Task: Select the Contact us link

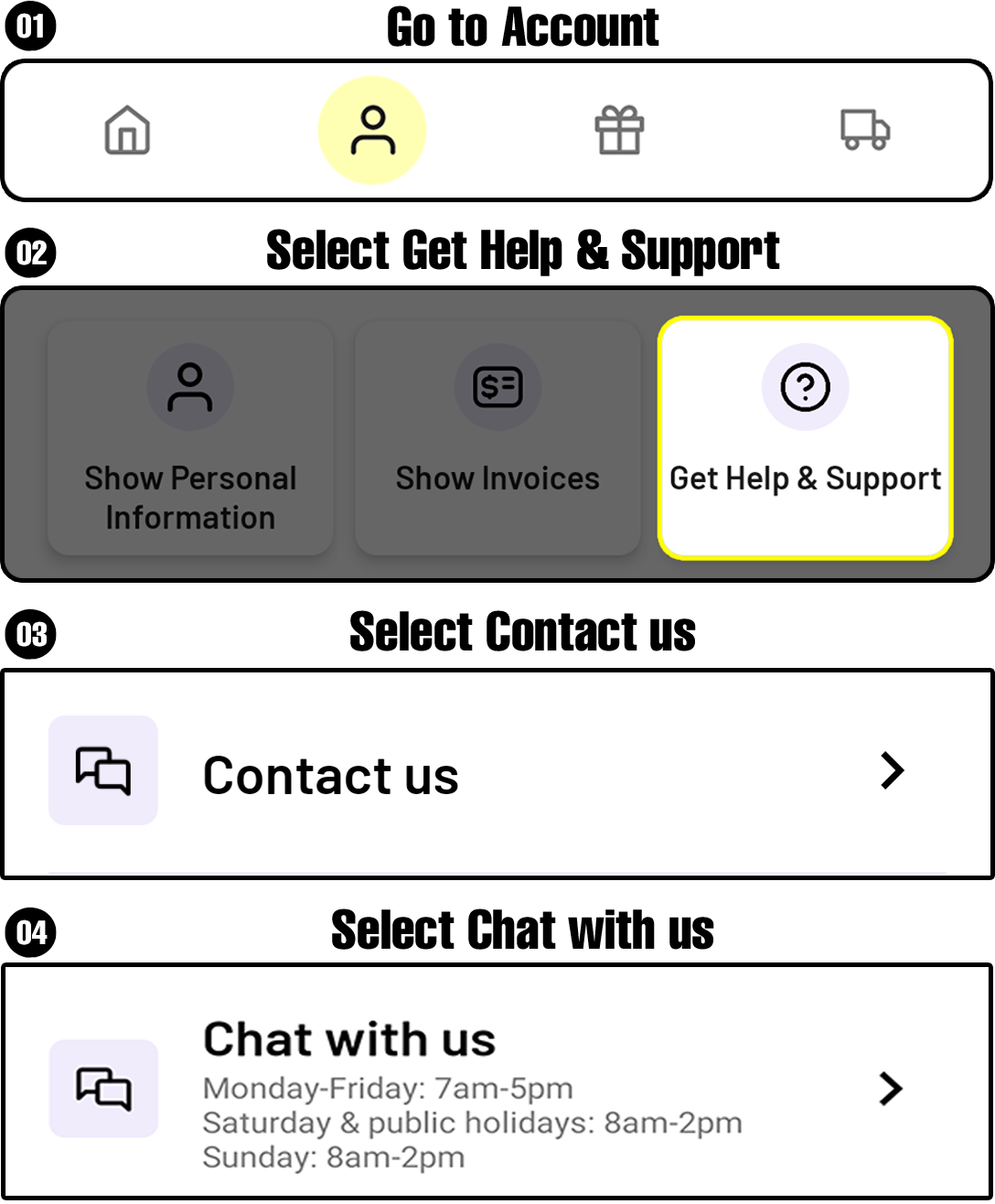Action: click(331, 775)
